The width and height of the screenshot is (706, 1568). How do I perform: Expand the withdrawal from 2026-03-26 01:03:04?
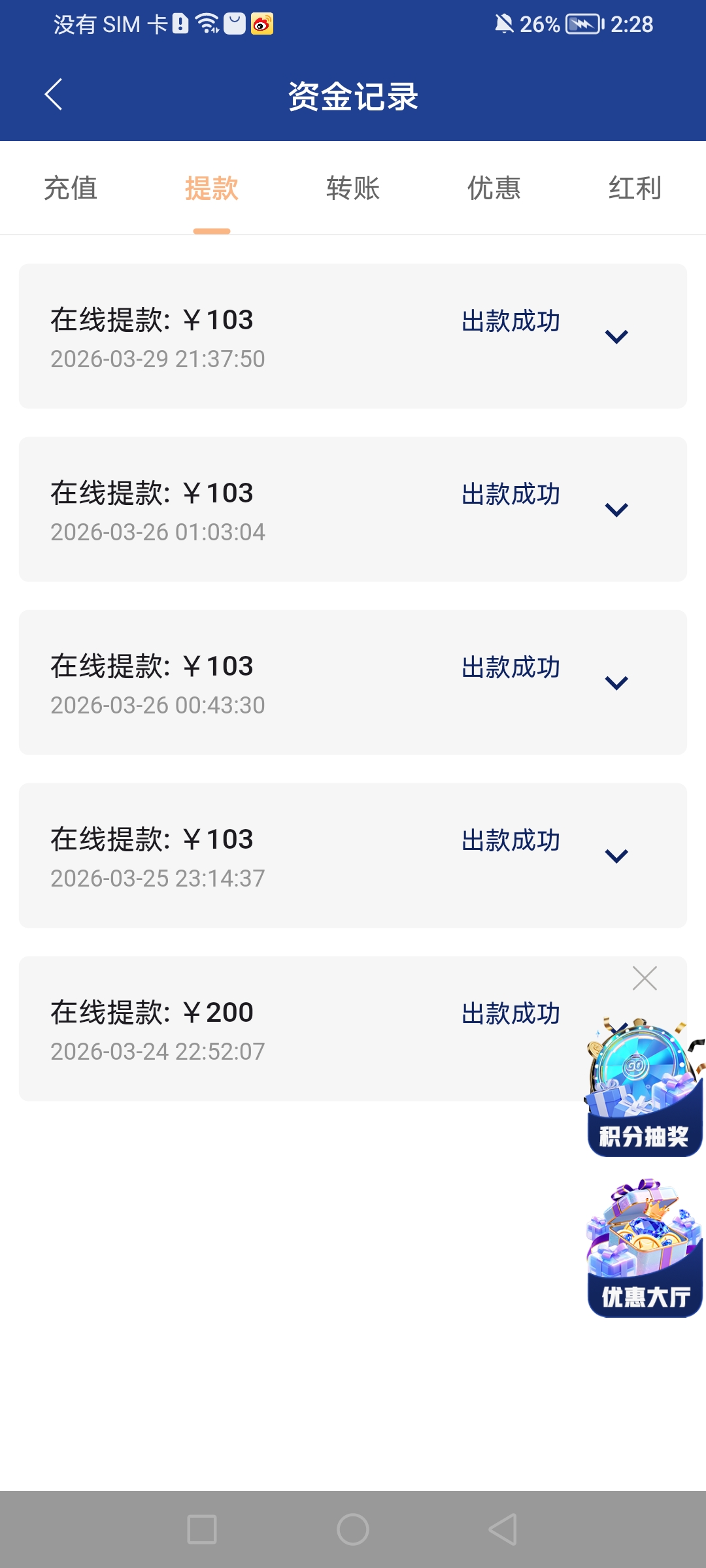(616, 510)
